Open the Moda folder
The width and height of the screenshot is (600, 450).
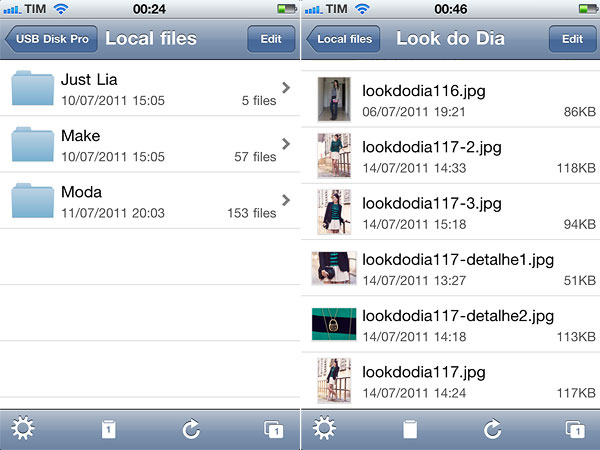click(150, 200)
